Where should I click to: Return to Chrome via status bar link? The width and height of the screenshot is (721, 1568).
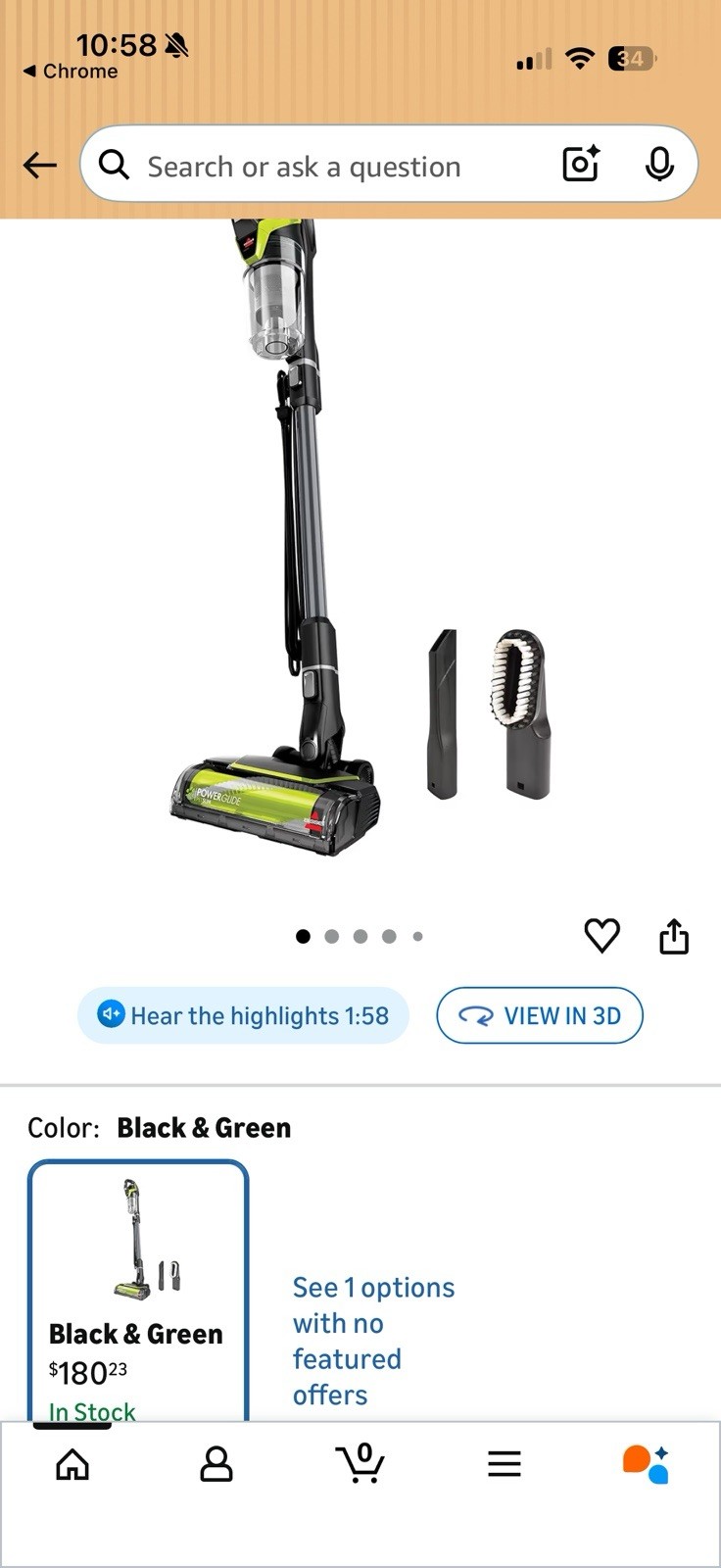point(71,72)
